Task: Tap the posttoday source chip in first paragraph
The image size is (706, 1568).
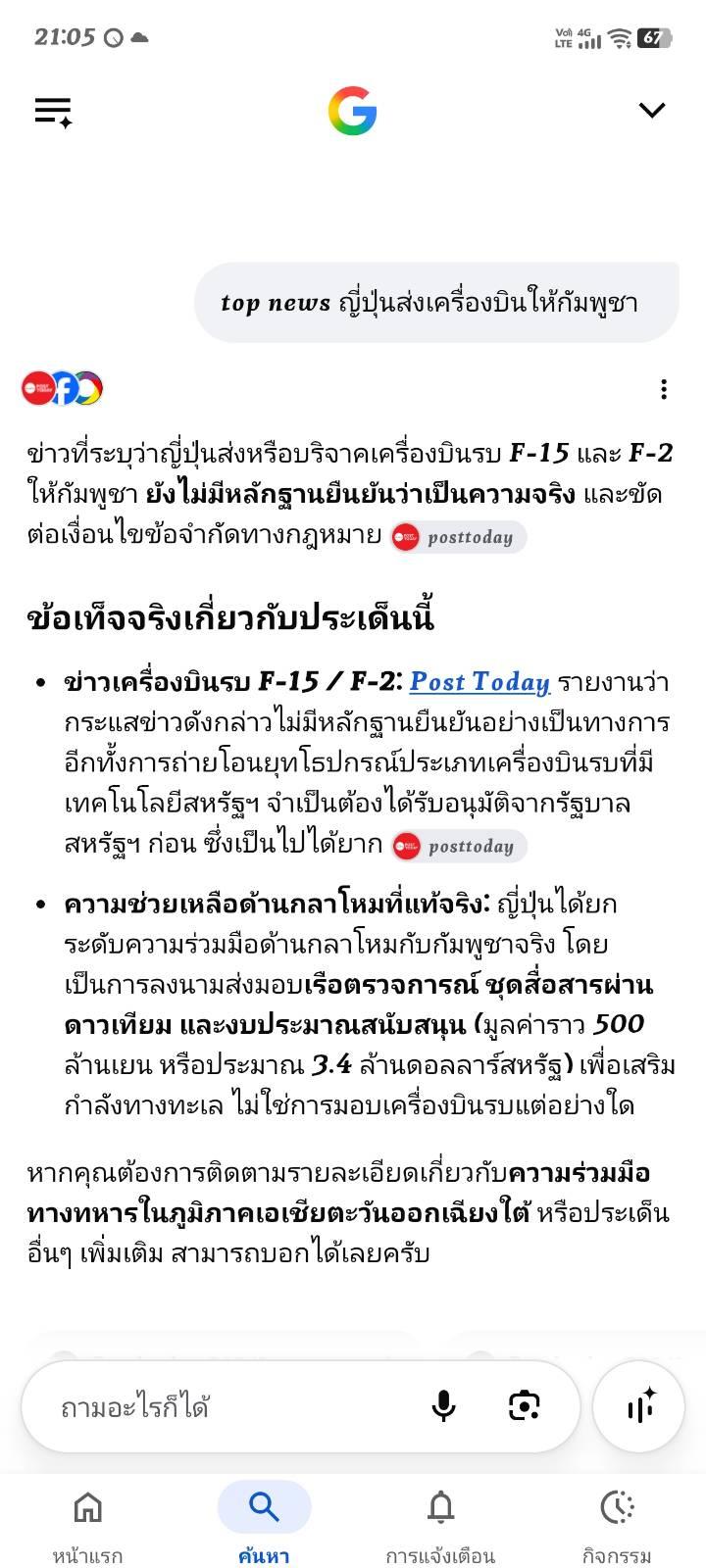Action: (458, 537)
